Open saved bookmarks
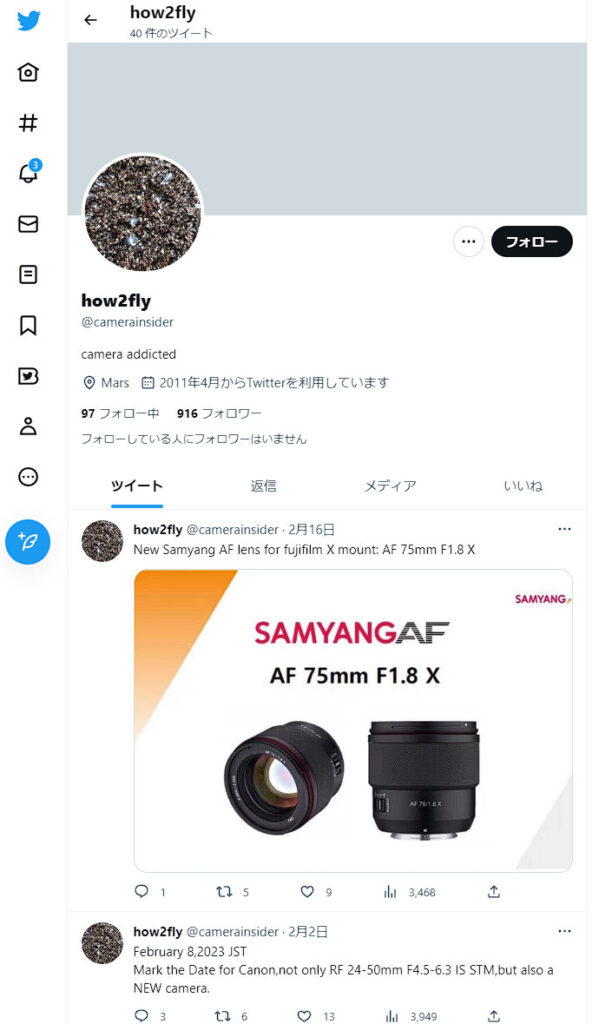This screenshot has height=1024, width=612. coord(28,325)
